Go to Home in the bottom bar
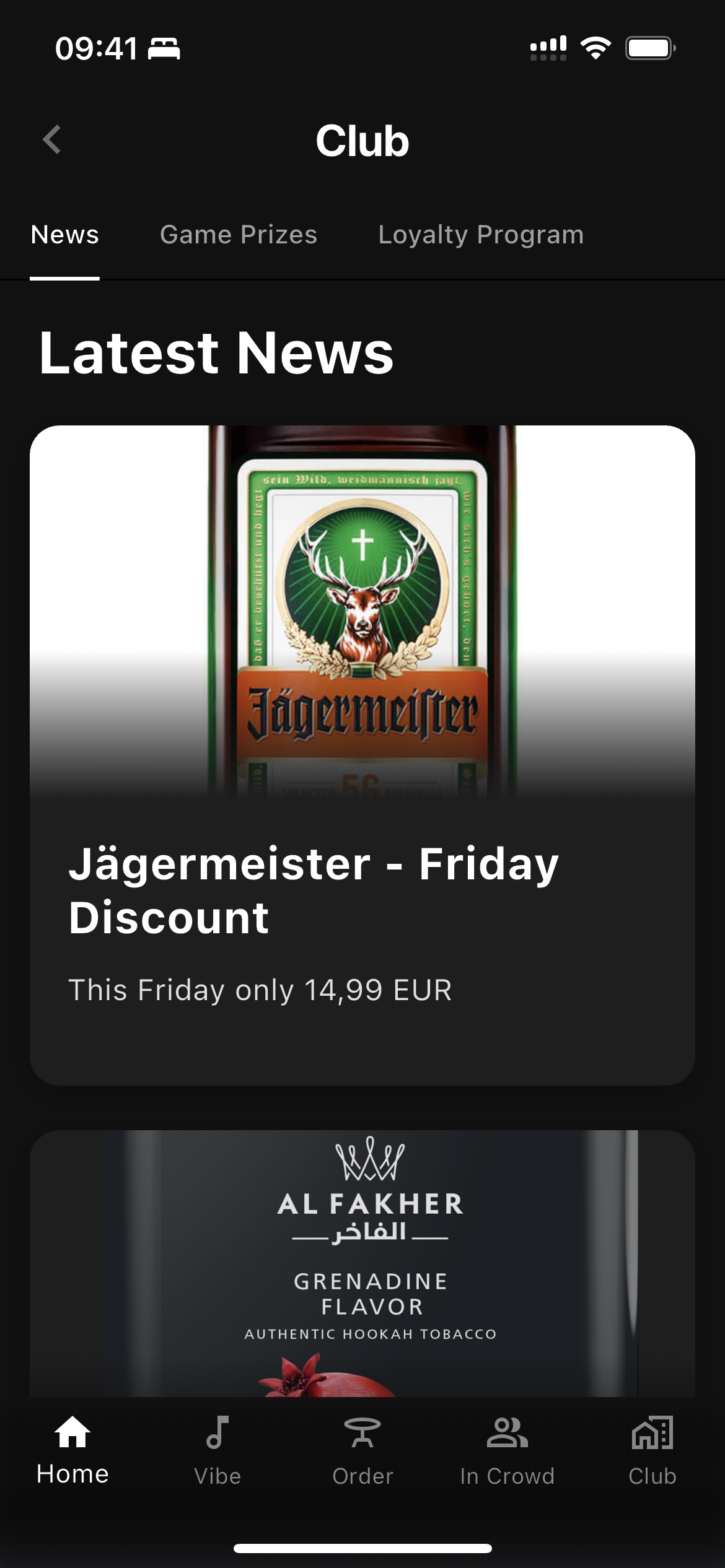The width and height of the screenshot is (725, 1568). (72, 1450)
